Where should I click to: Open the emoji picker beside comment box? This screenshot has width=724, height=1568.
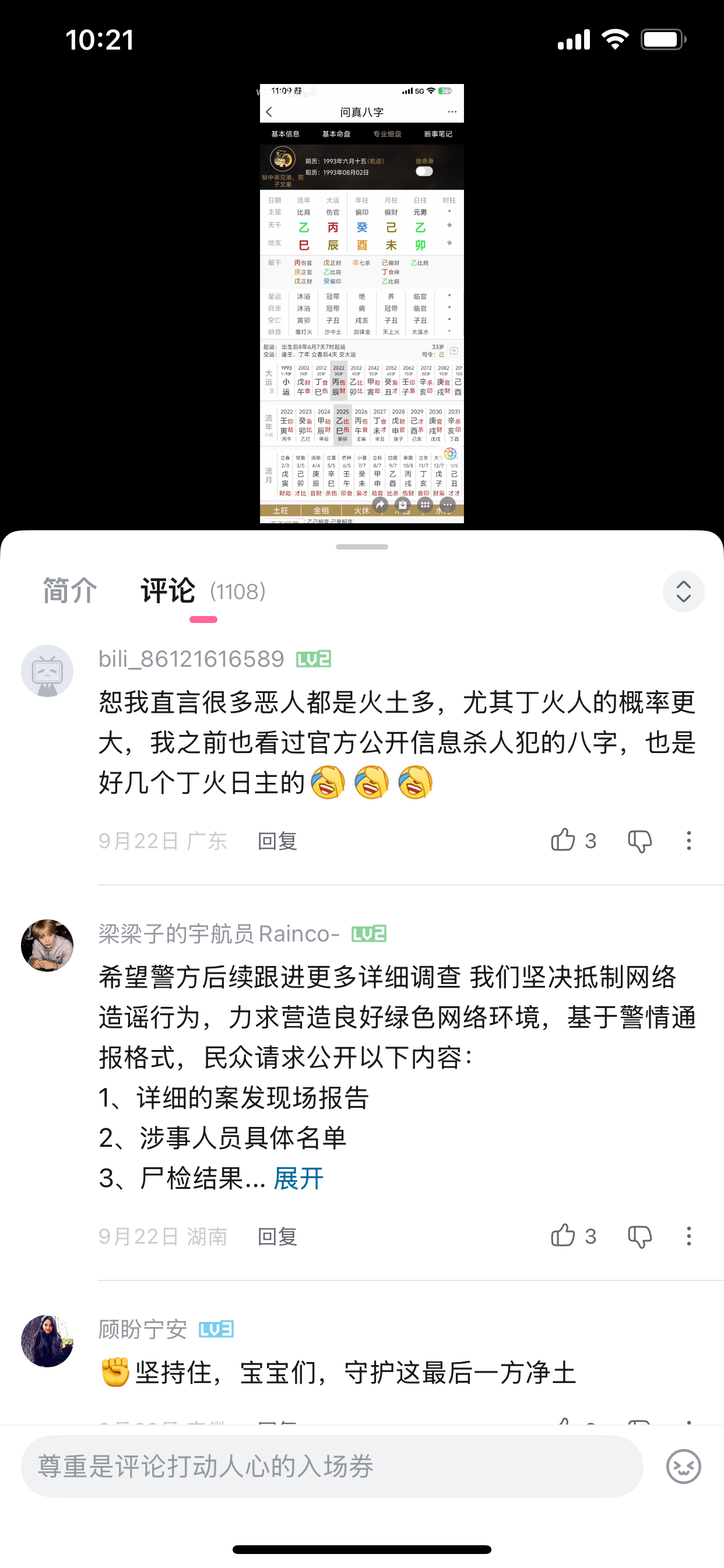coord(683,1466)
